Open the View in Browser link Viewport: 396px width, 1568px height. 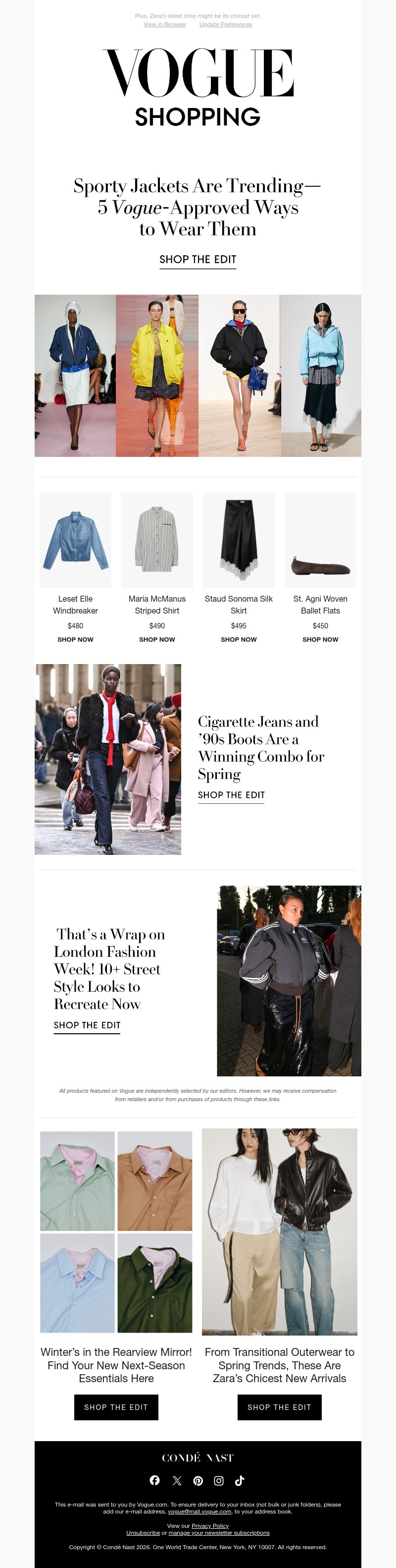pos(165,24)
